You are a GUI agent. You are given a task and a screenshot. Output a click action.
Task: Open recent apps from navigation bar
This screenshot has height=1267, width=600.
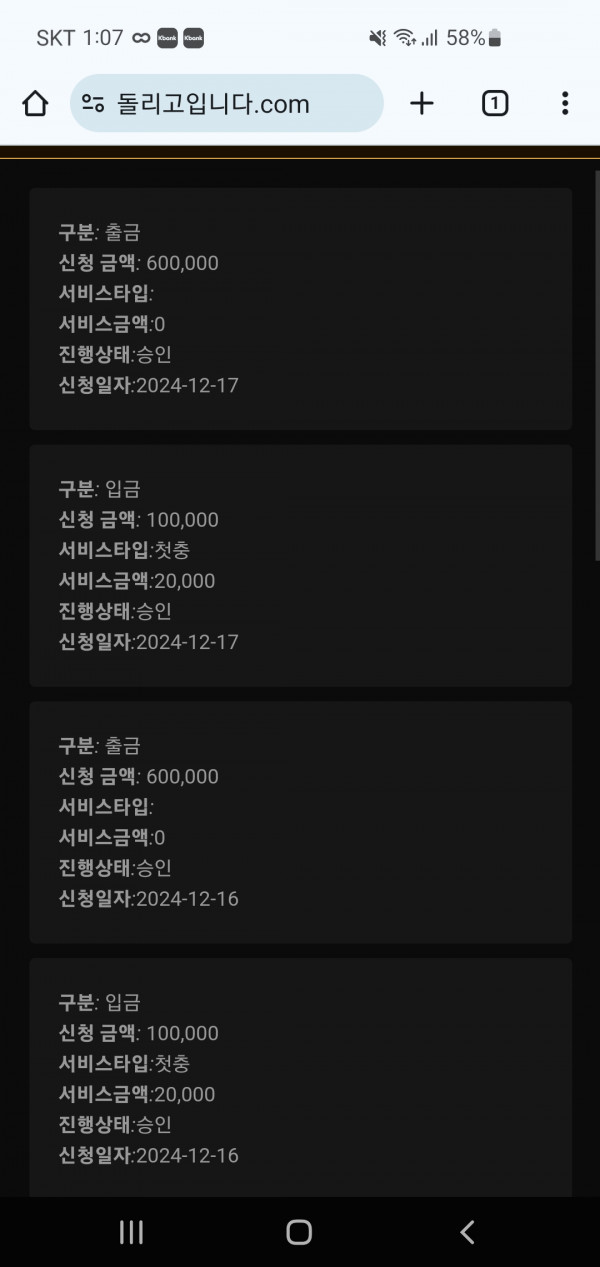tap(131, 1232)
